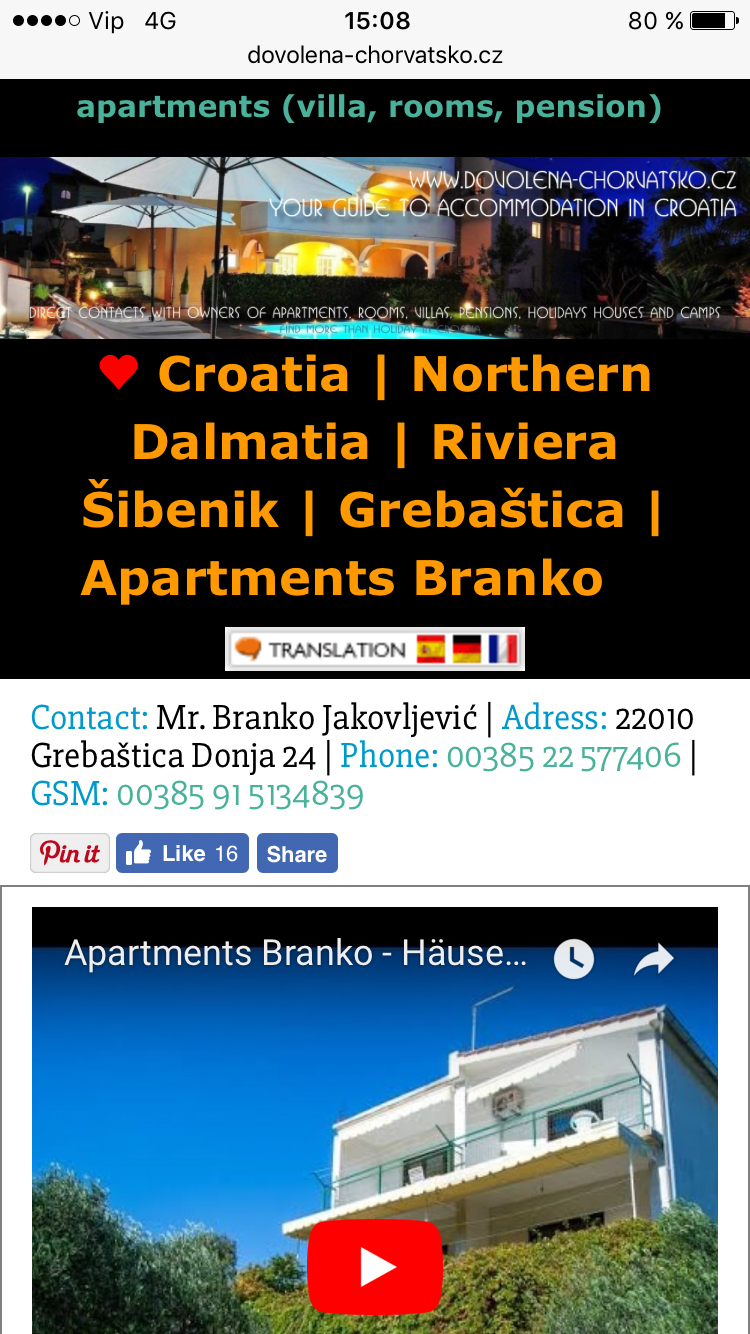Open the Apartments Branko video title
750x1334 pixels.
point(296,953)
